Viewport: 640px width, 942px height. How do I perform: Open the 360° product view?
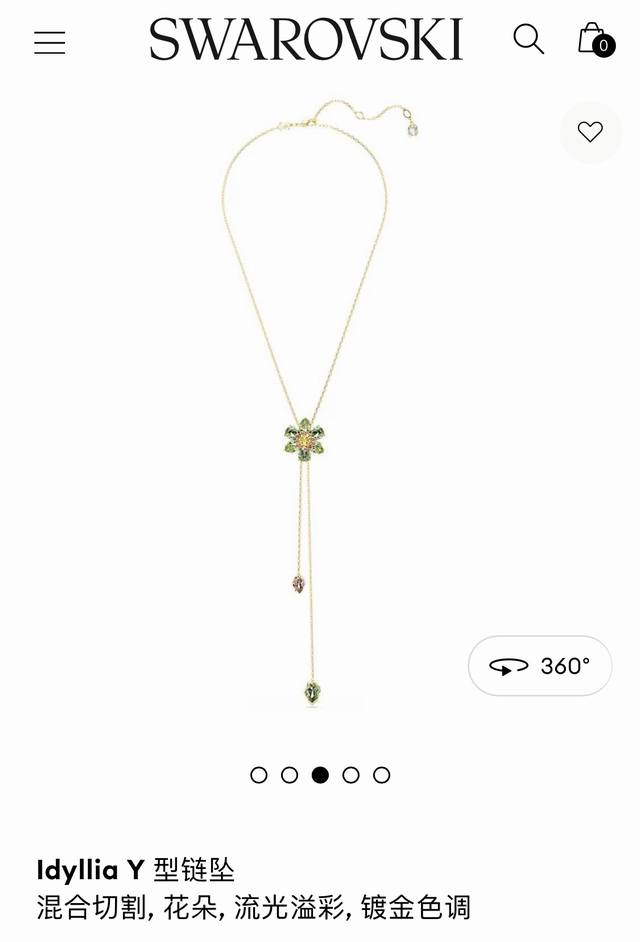point(540,666)
